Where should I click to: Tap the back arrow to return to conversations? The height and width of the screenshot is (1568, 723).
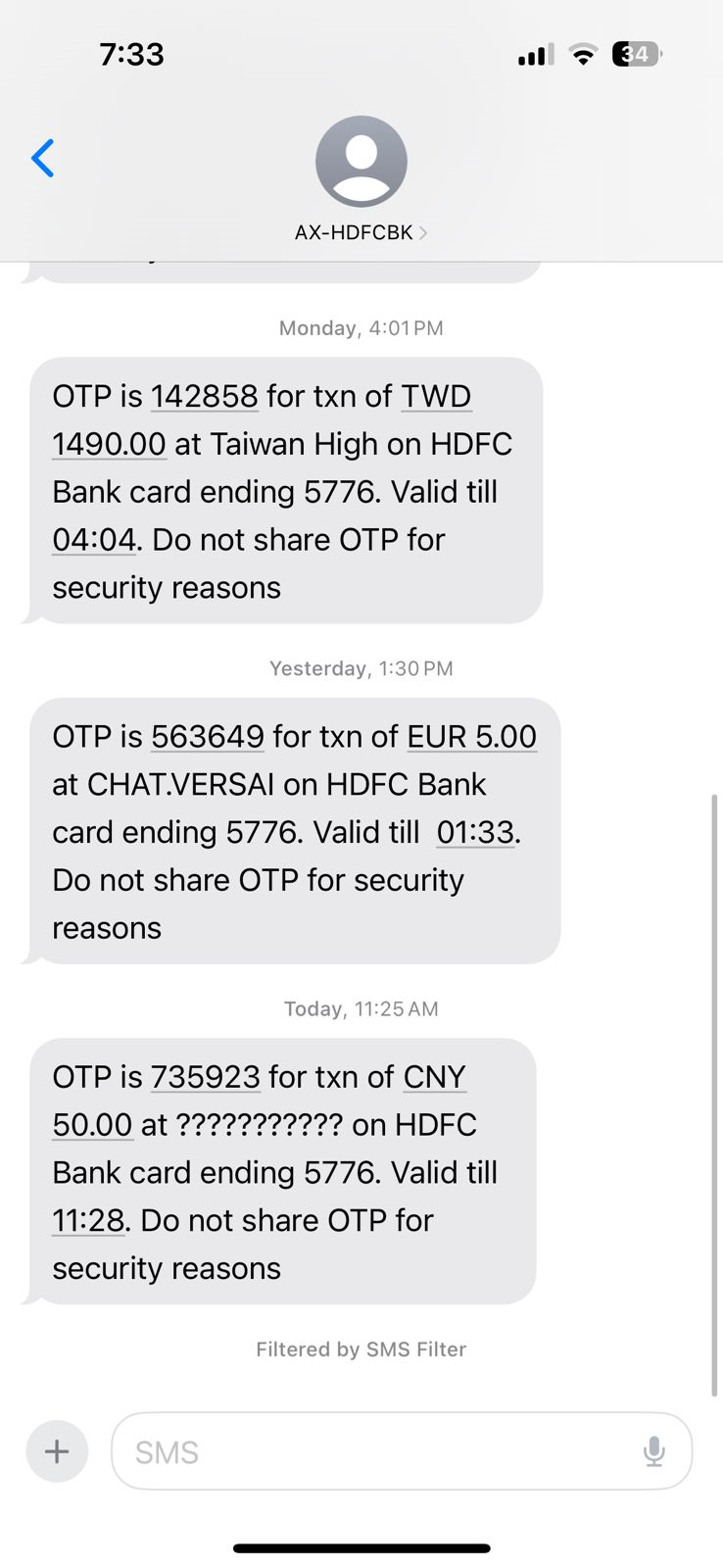pos(42,158)
